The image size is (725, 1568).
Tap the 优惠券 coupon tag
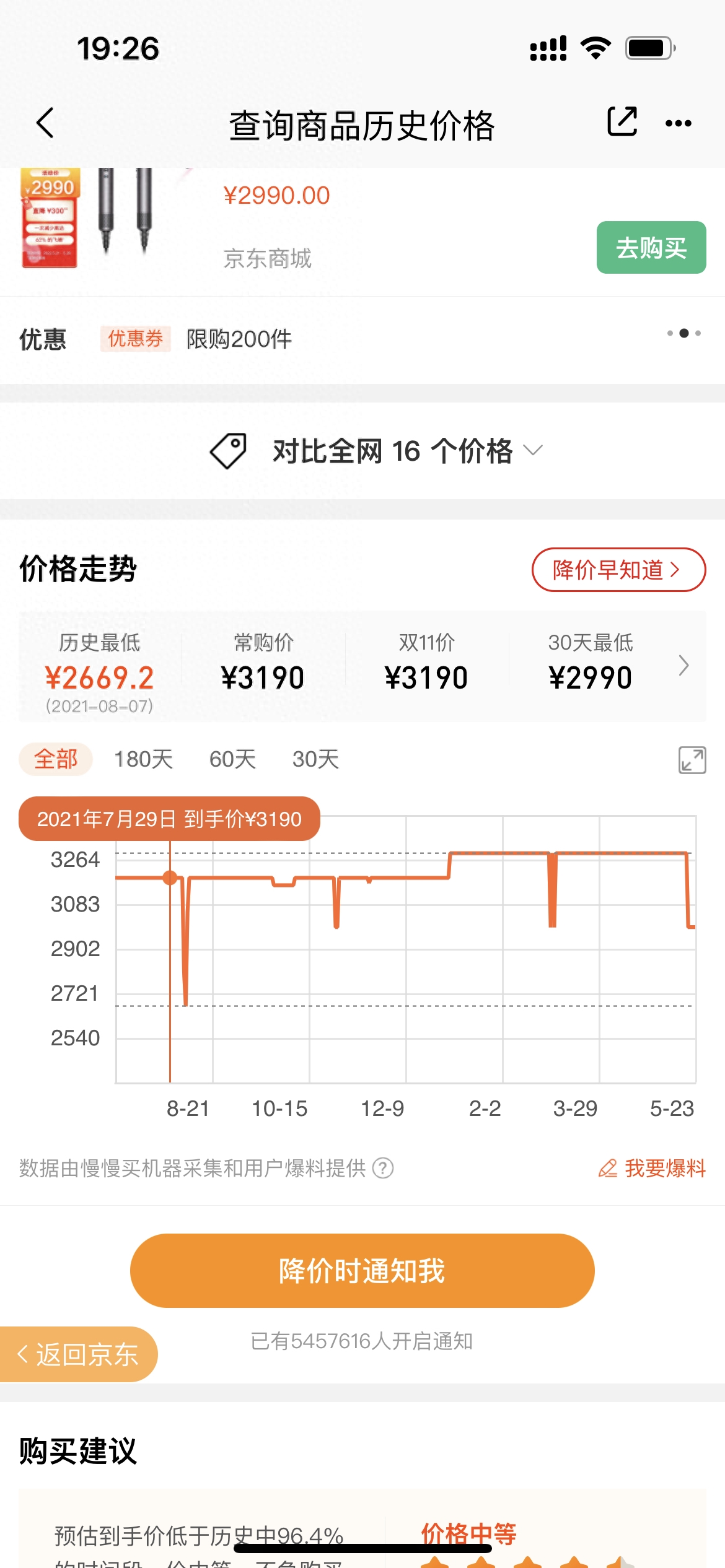(x=135, y=339)
